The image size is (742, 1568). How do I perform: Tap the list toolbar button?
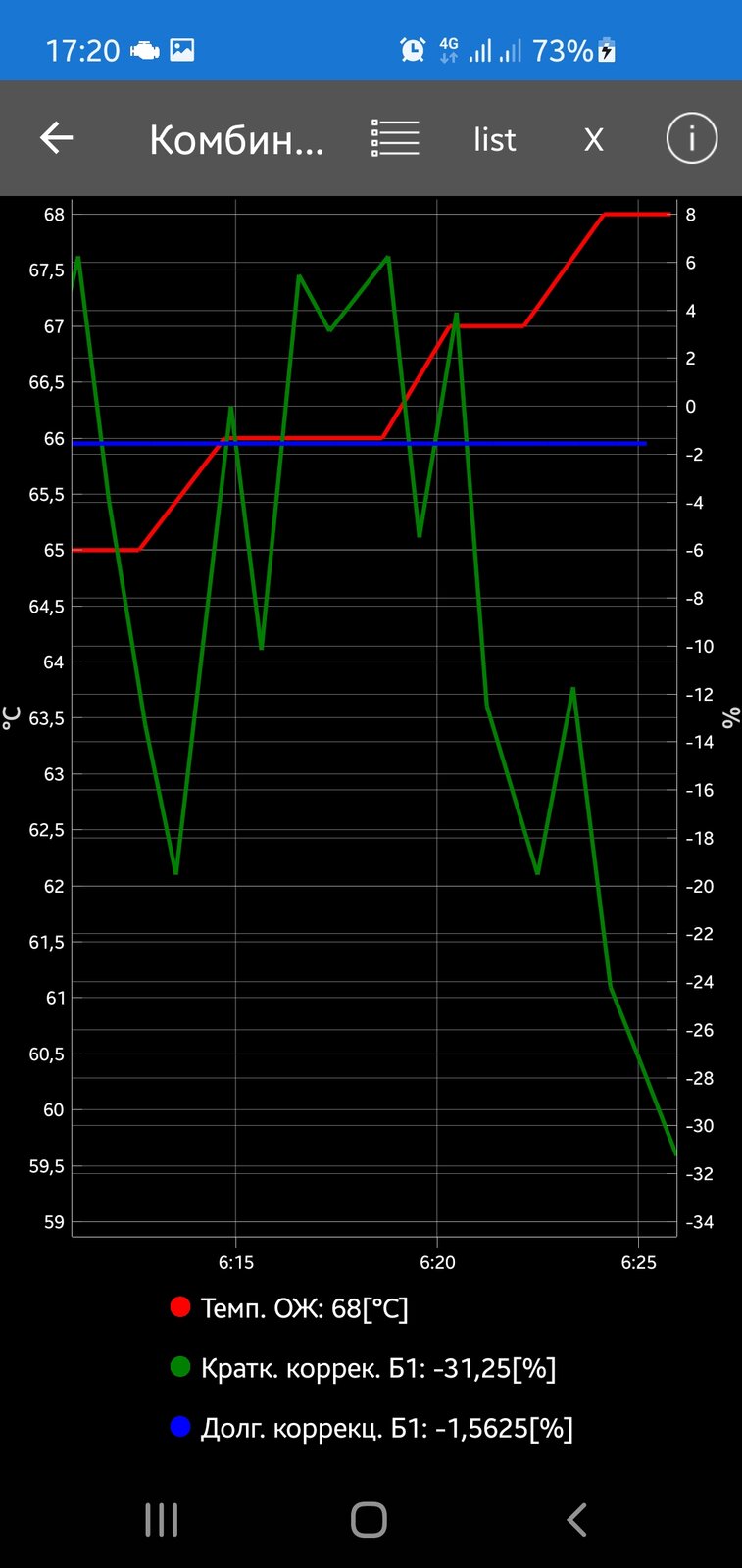[x=494, y=139]
